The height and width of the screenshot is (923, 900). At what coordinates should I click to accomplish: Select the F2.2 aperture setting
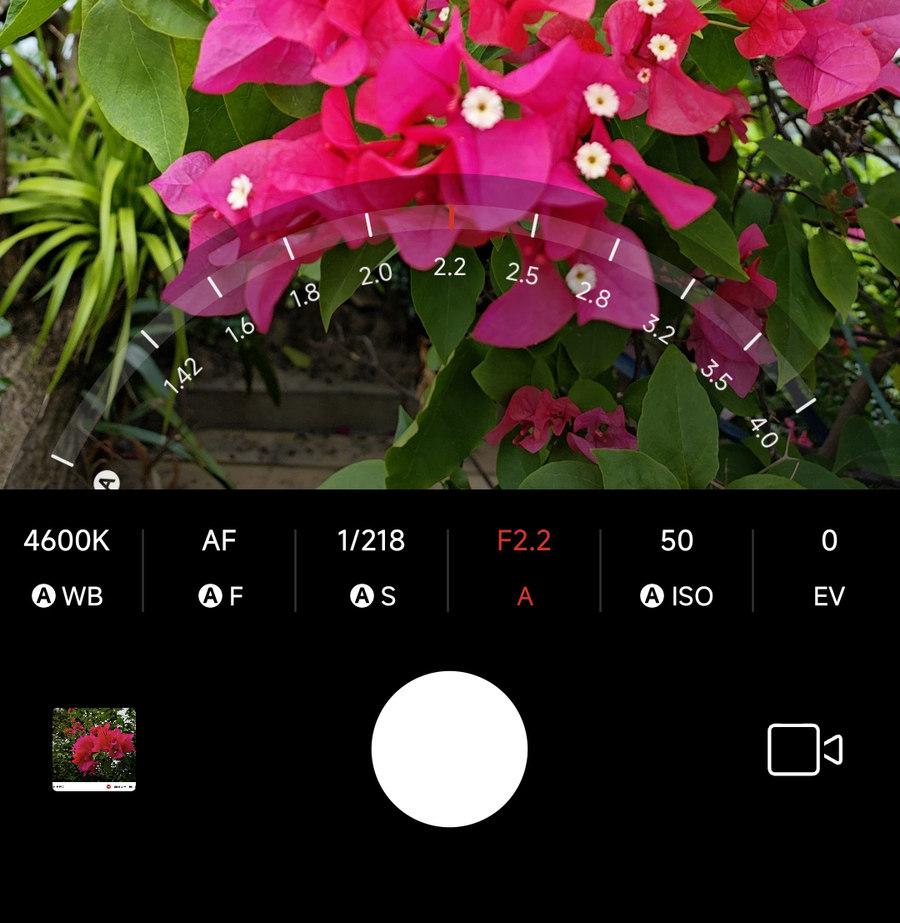pyautogui.click(x=524, y=567)
